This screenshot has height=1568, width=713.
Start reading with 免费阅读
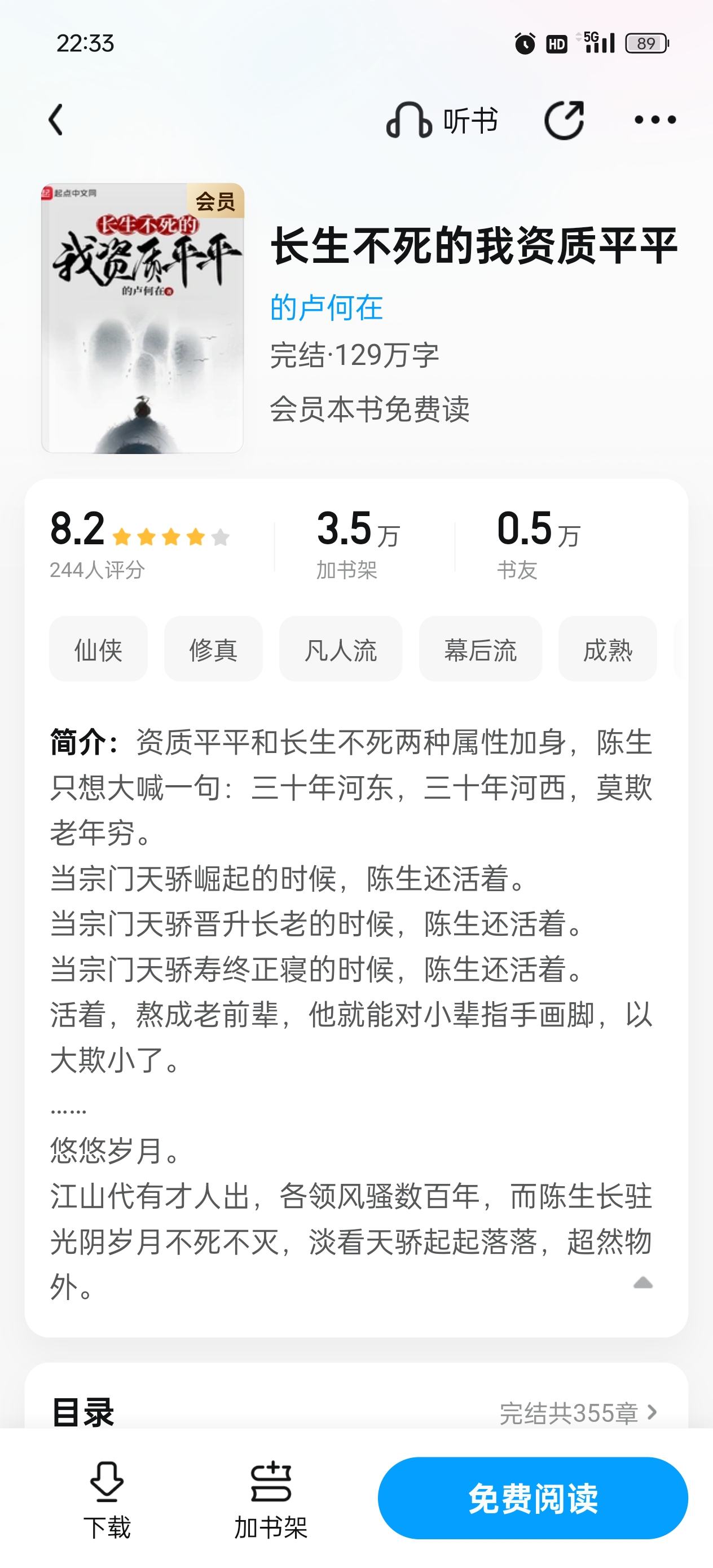pyautogui.click(x=532, y=1498)
